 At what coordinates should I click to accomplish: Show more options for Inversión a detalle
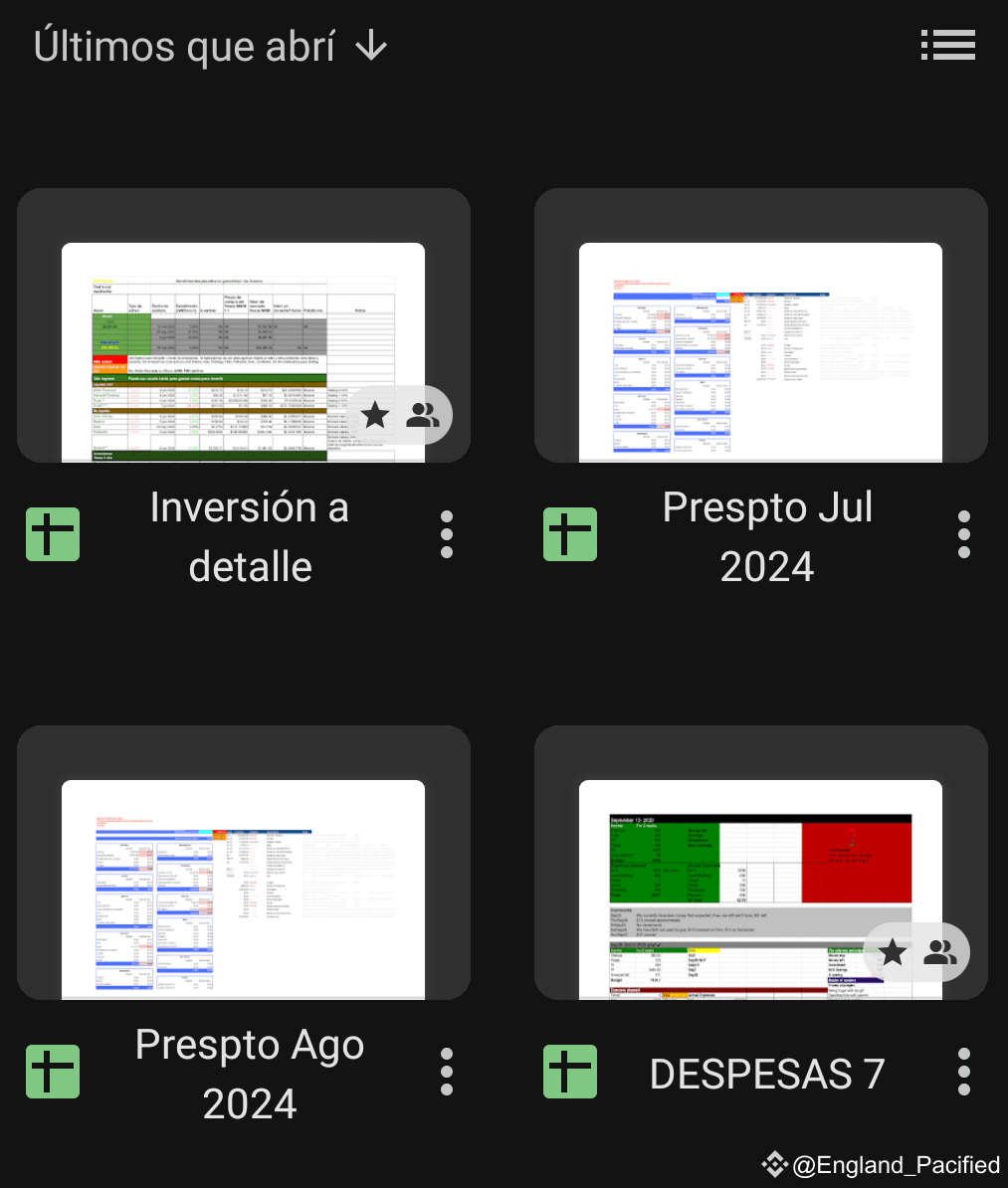pos(447,535)
